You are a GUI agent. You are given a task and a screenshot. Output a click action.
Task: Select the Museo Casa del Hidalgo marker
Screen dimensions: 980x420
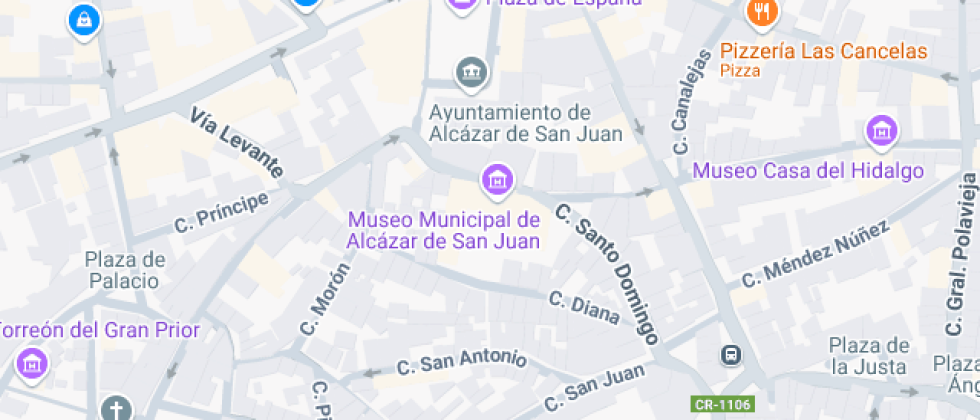881,131
